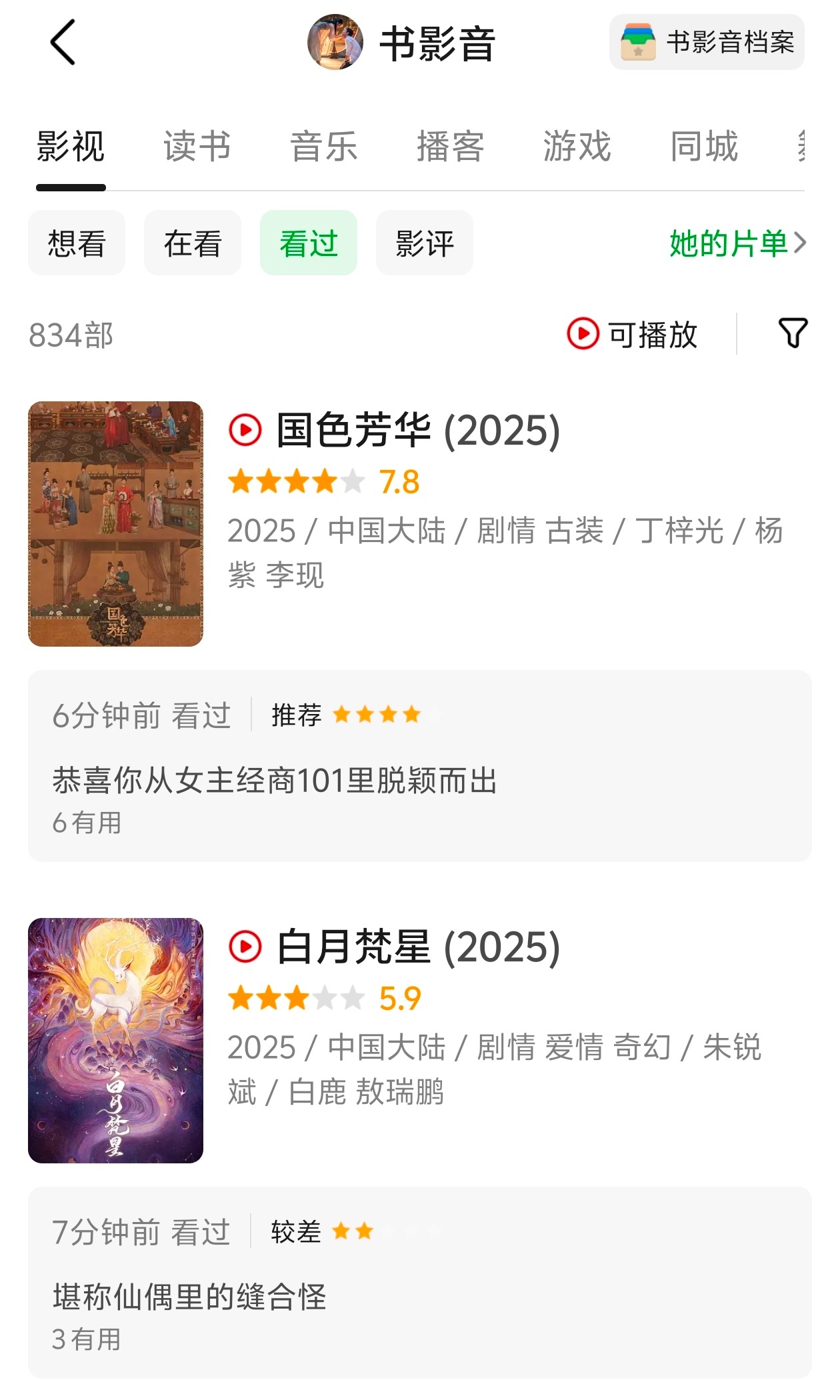Screen dimensions: 840x1400
Task: Show the 影评 reviews chip
Action: point(425,243)
